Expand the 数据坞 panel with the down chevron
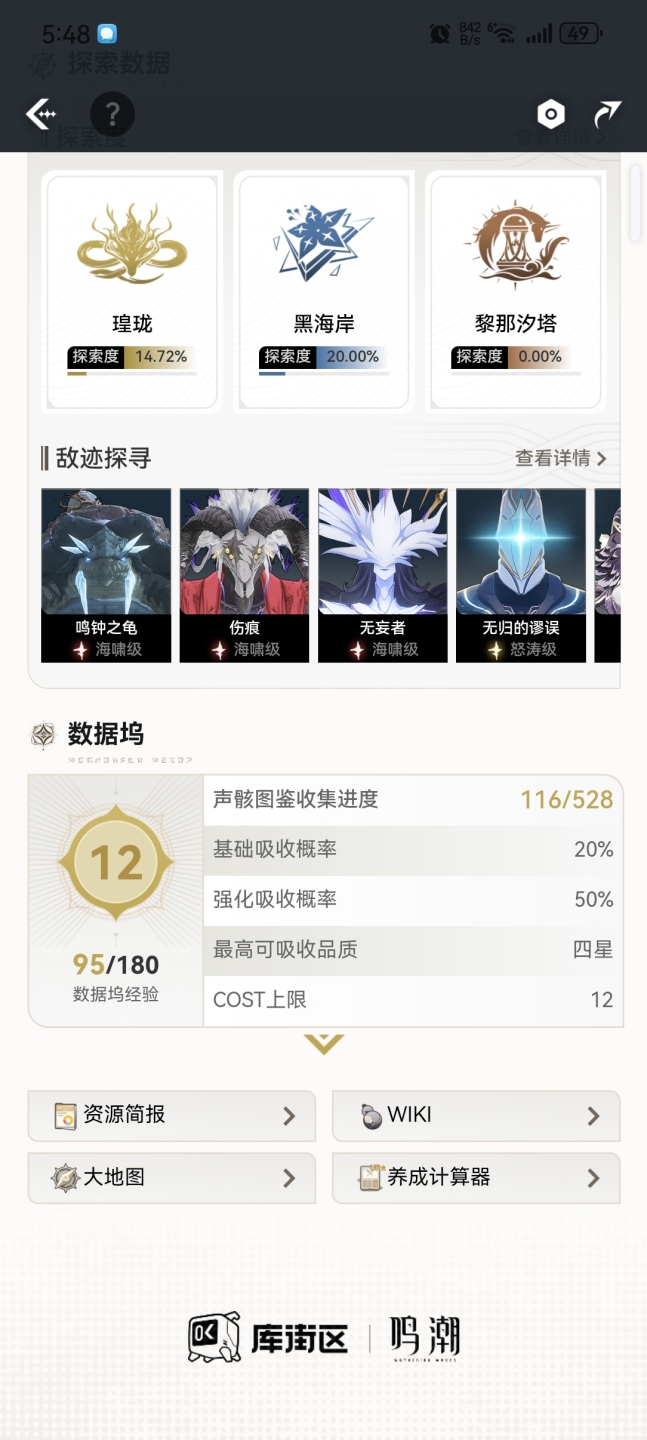 point(324,1044)
